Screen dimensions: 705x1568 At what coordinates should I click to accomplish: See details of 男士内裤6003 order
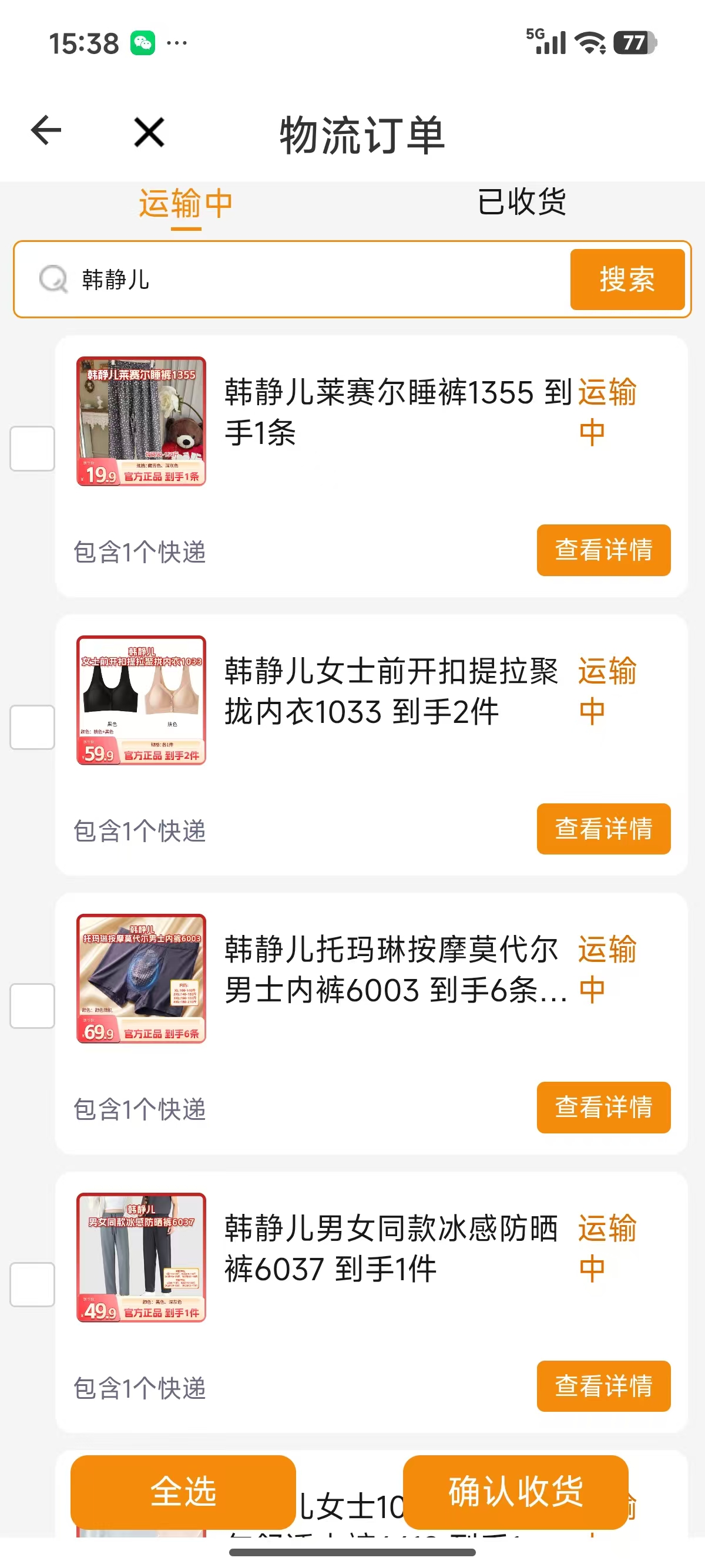click(603, 1108)
